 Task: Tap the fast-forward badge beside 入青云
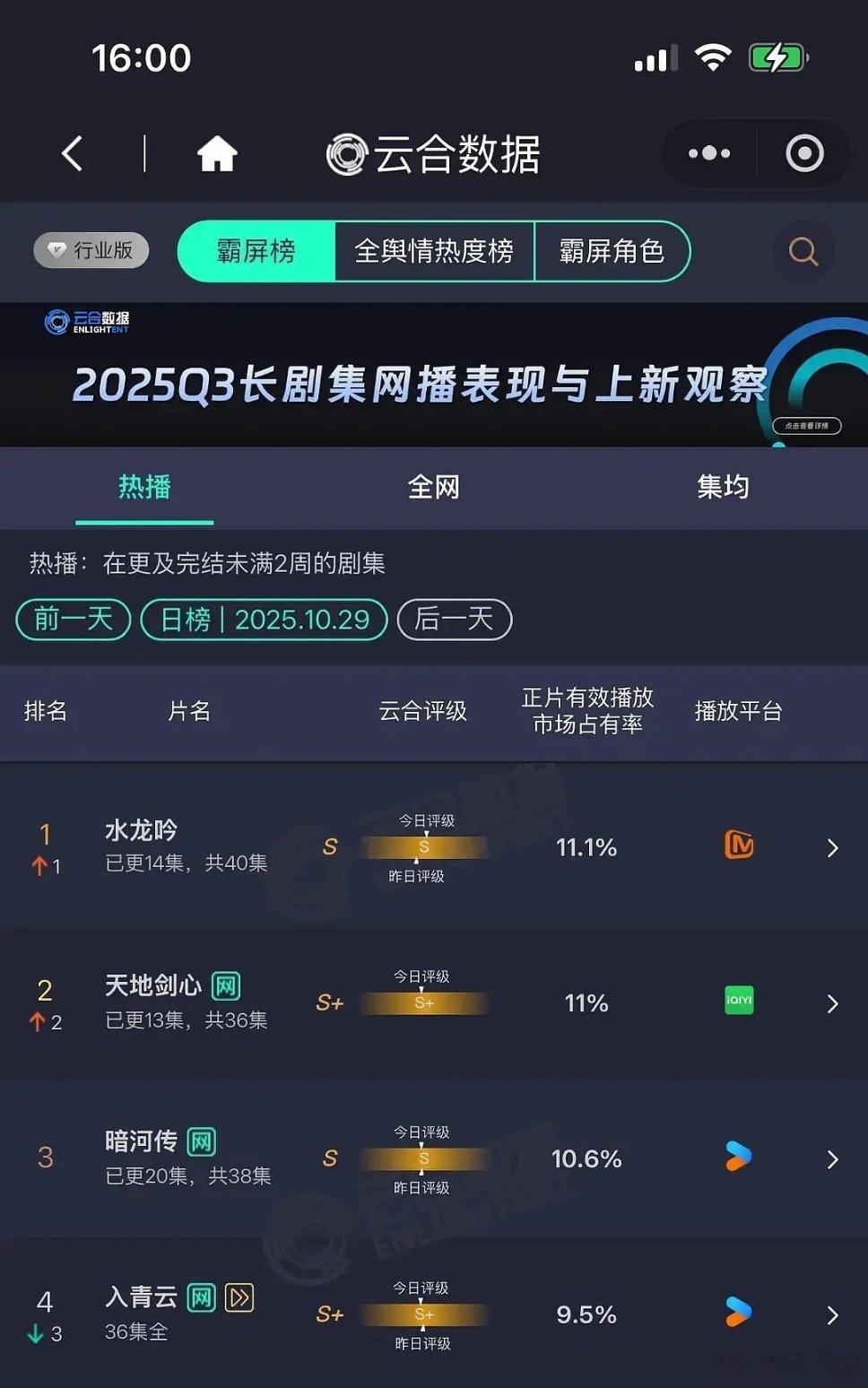point(239,1297)
